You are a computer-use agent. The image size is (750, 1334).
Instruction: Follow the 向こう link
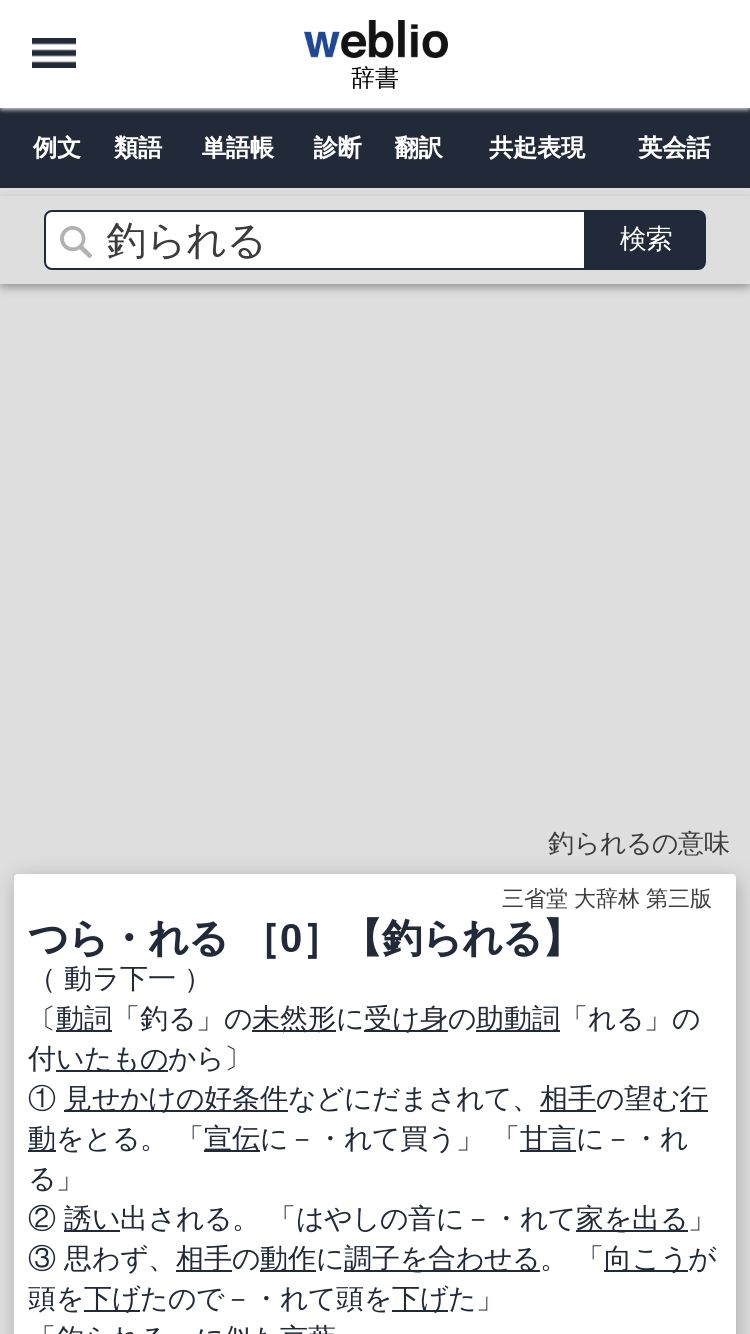pyautogui.click(x=646, y=1259)
